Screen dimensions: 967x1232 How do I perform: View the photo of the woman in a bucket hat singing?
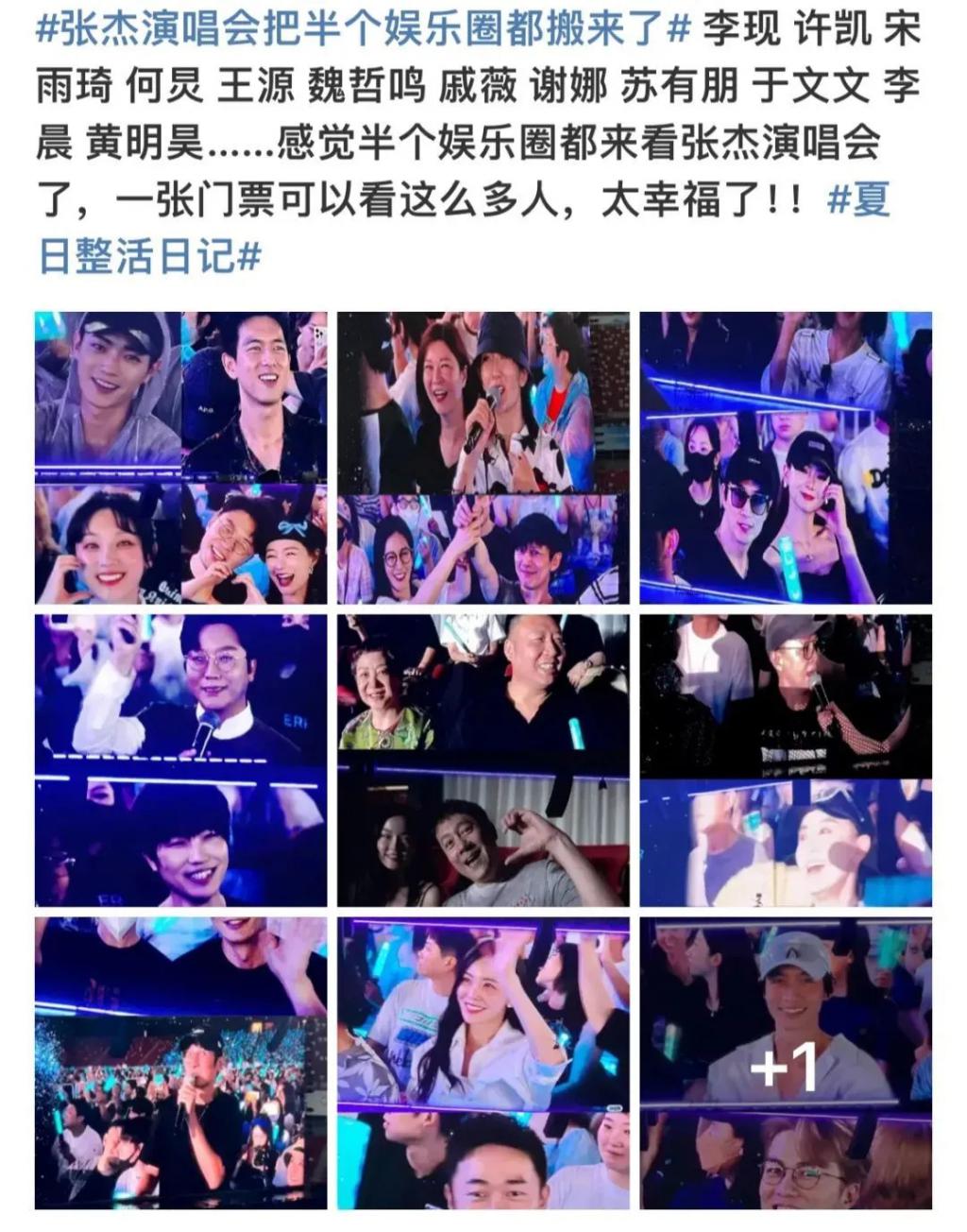483,457
